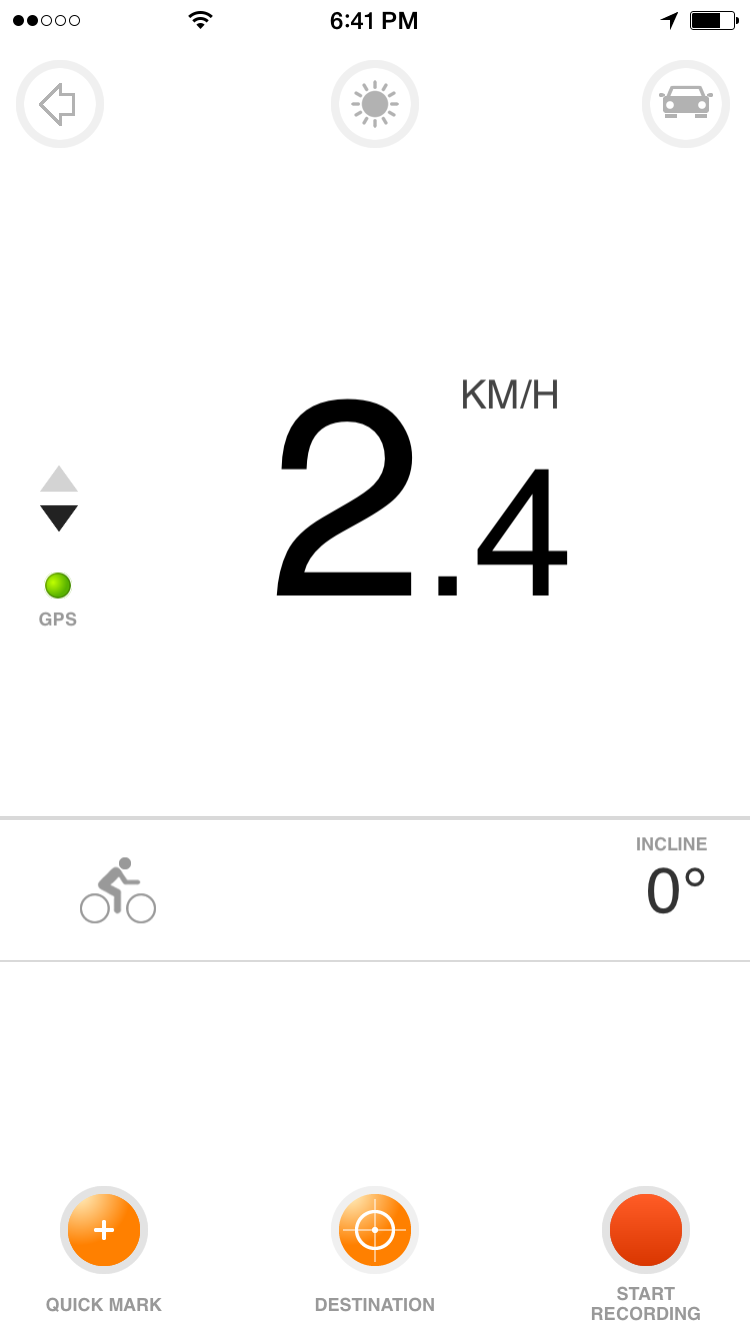Set a Destination

(x=375, y=1230)
